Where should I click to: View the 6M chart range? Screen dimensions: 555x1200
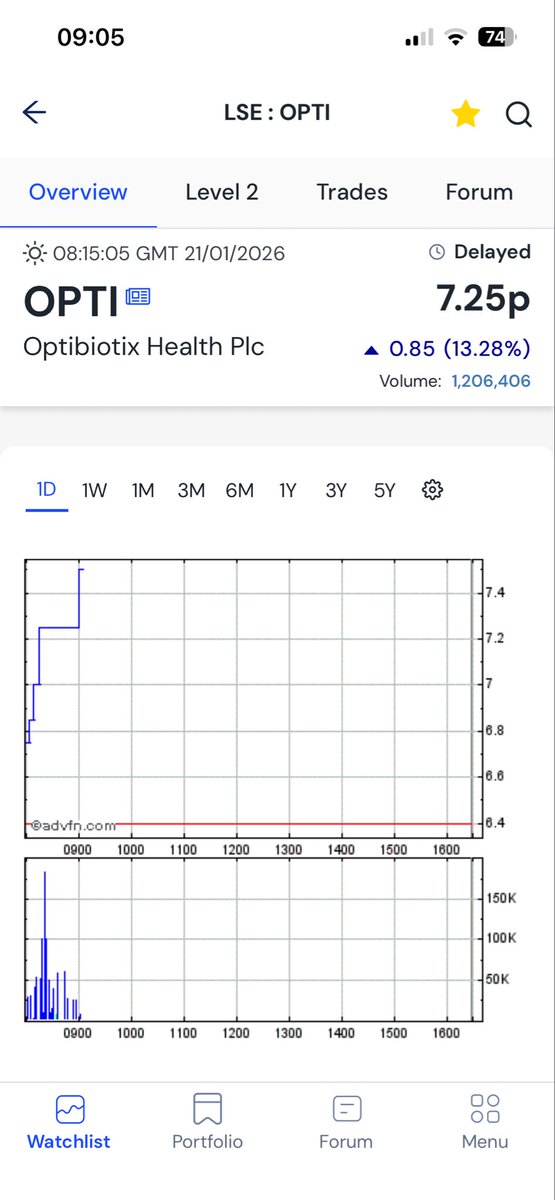tap(240, 490)
